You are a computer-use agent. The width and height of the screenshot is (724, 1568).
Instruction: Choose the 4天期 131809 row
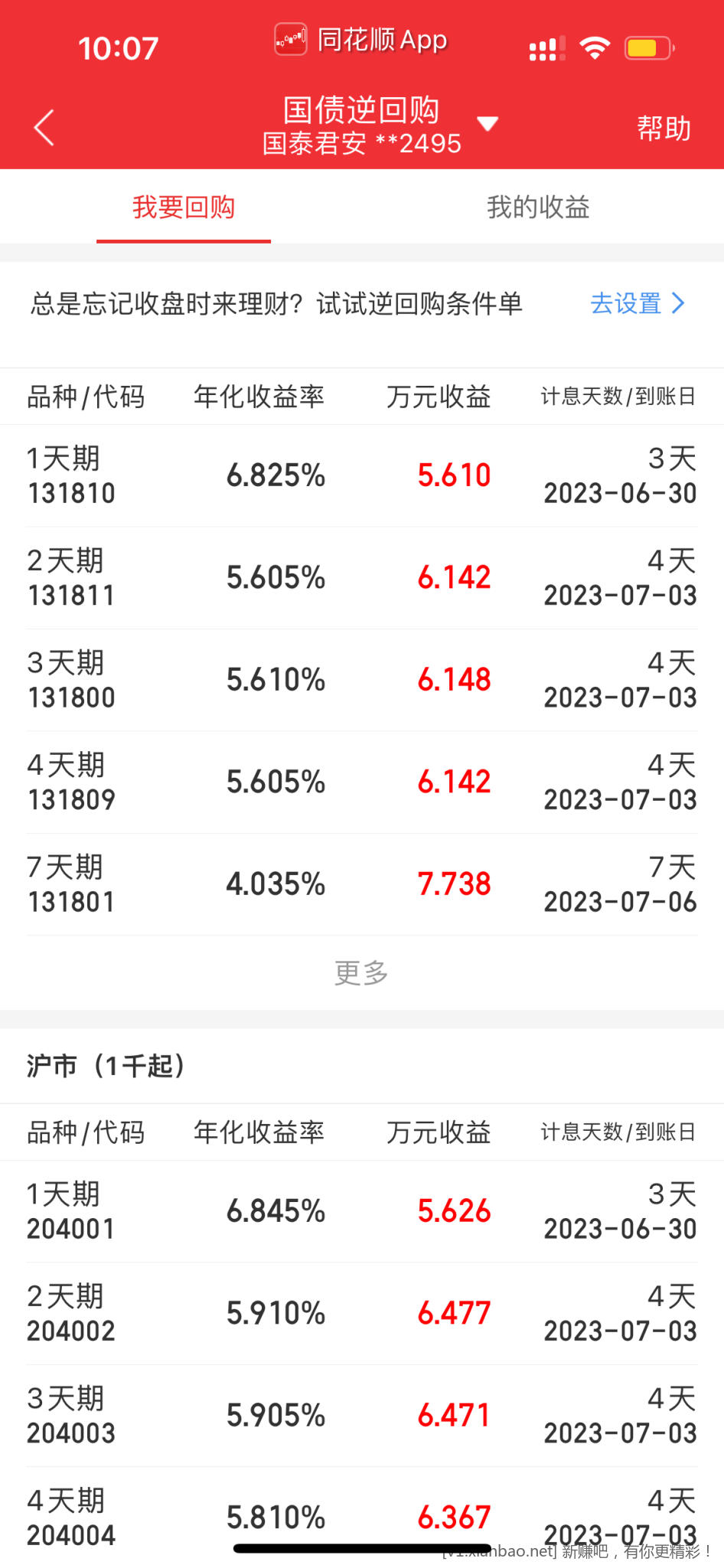(x=361, y=782)
